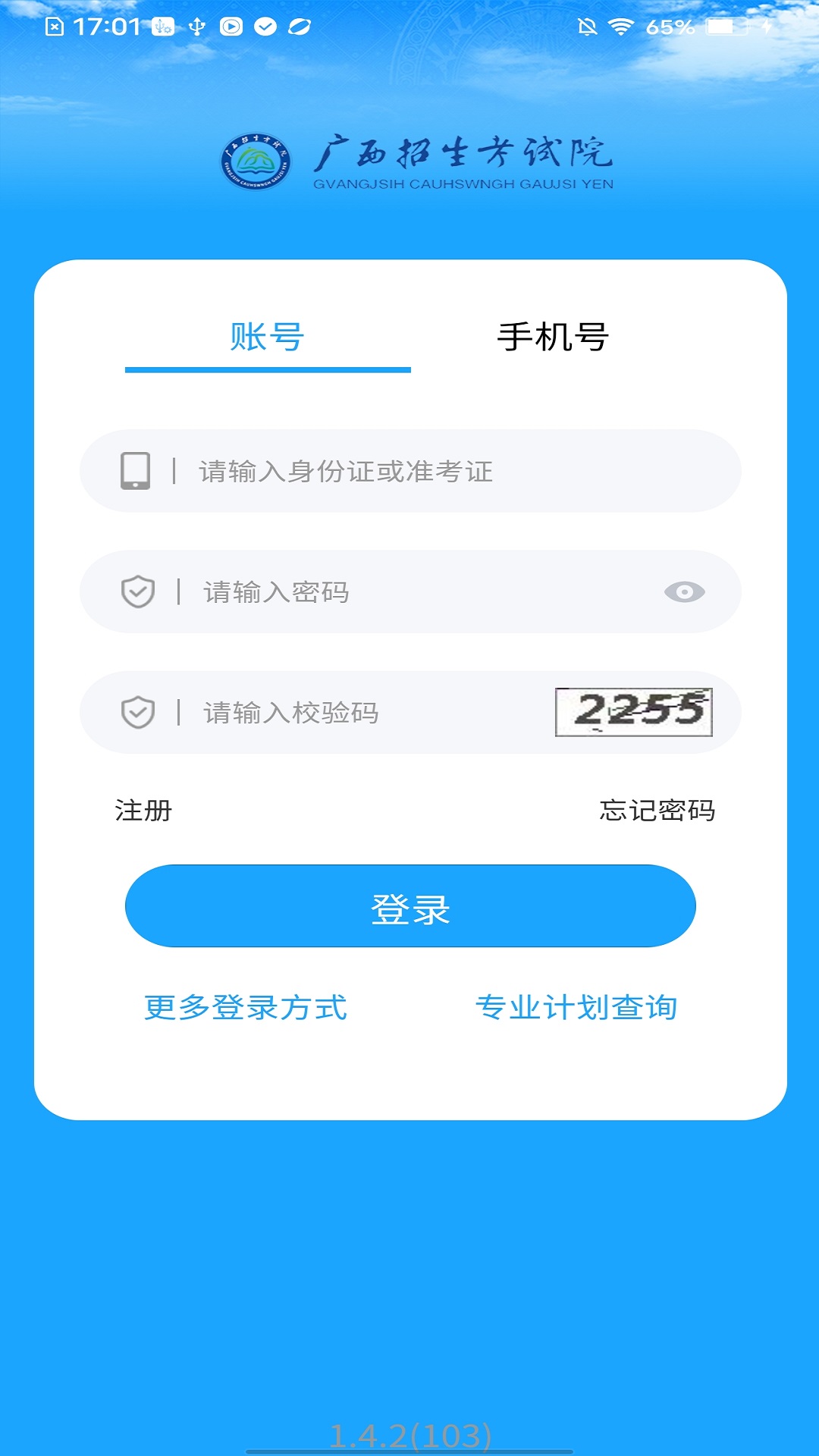Click the checkmark notification icon in status bar
The width and height of the screenshot is (819, 1456).
pyautogui.click(x=265, y=24)
